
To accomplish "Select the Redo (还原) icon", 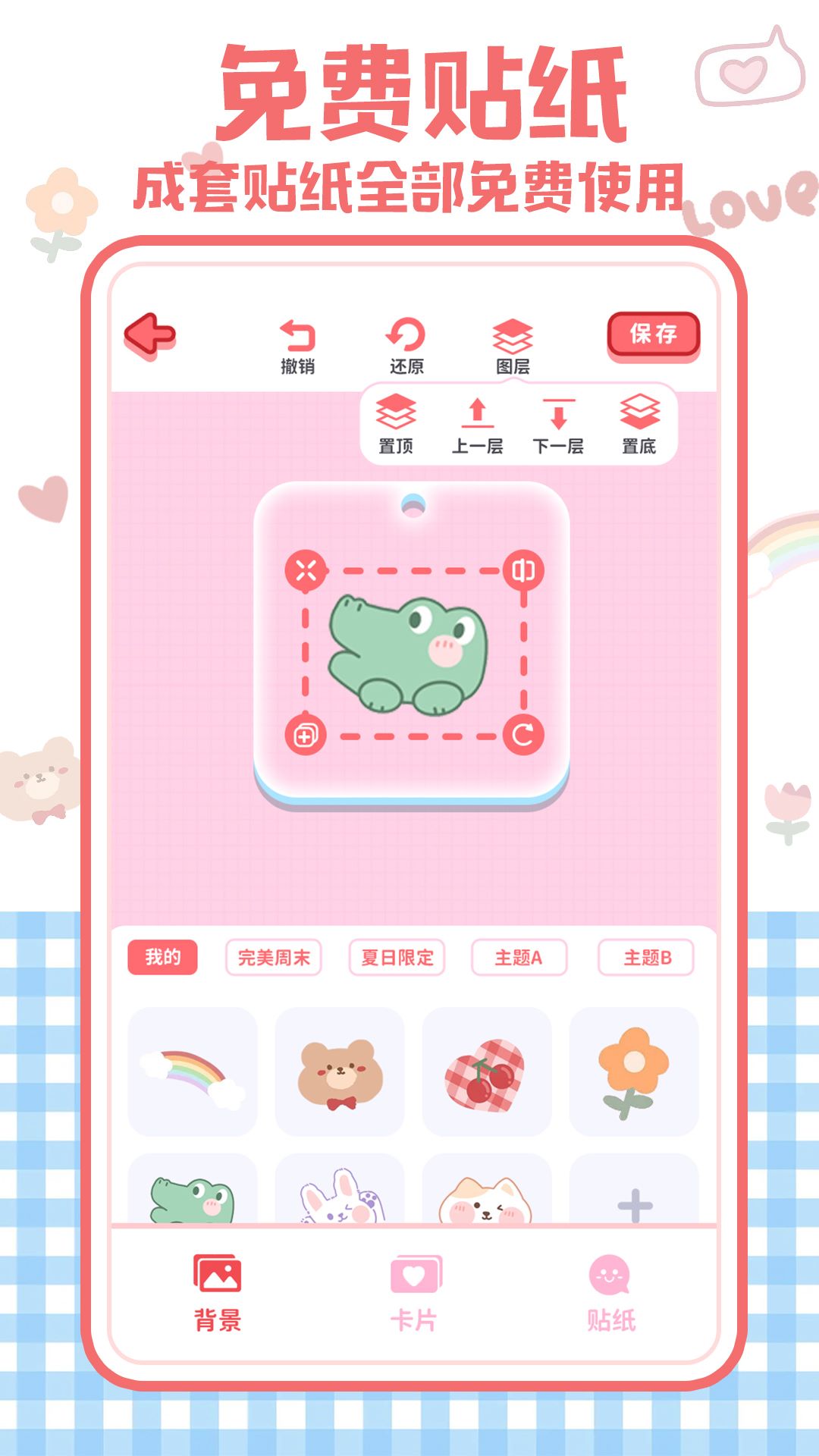I will point(404,337).
